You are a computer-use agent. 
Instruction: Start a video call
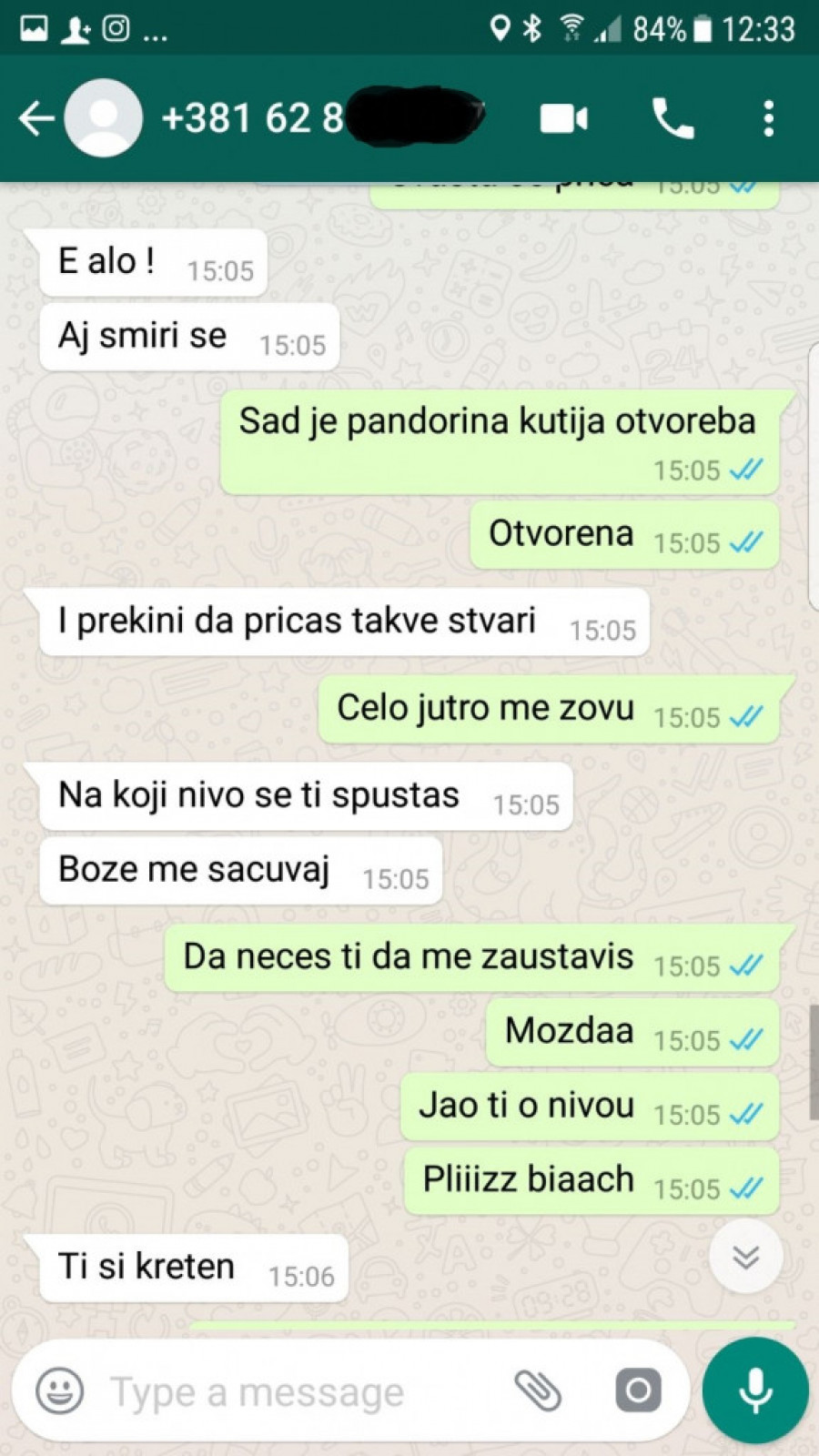point(563,118)
